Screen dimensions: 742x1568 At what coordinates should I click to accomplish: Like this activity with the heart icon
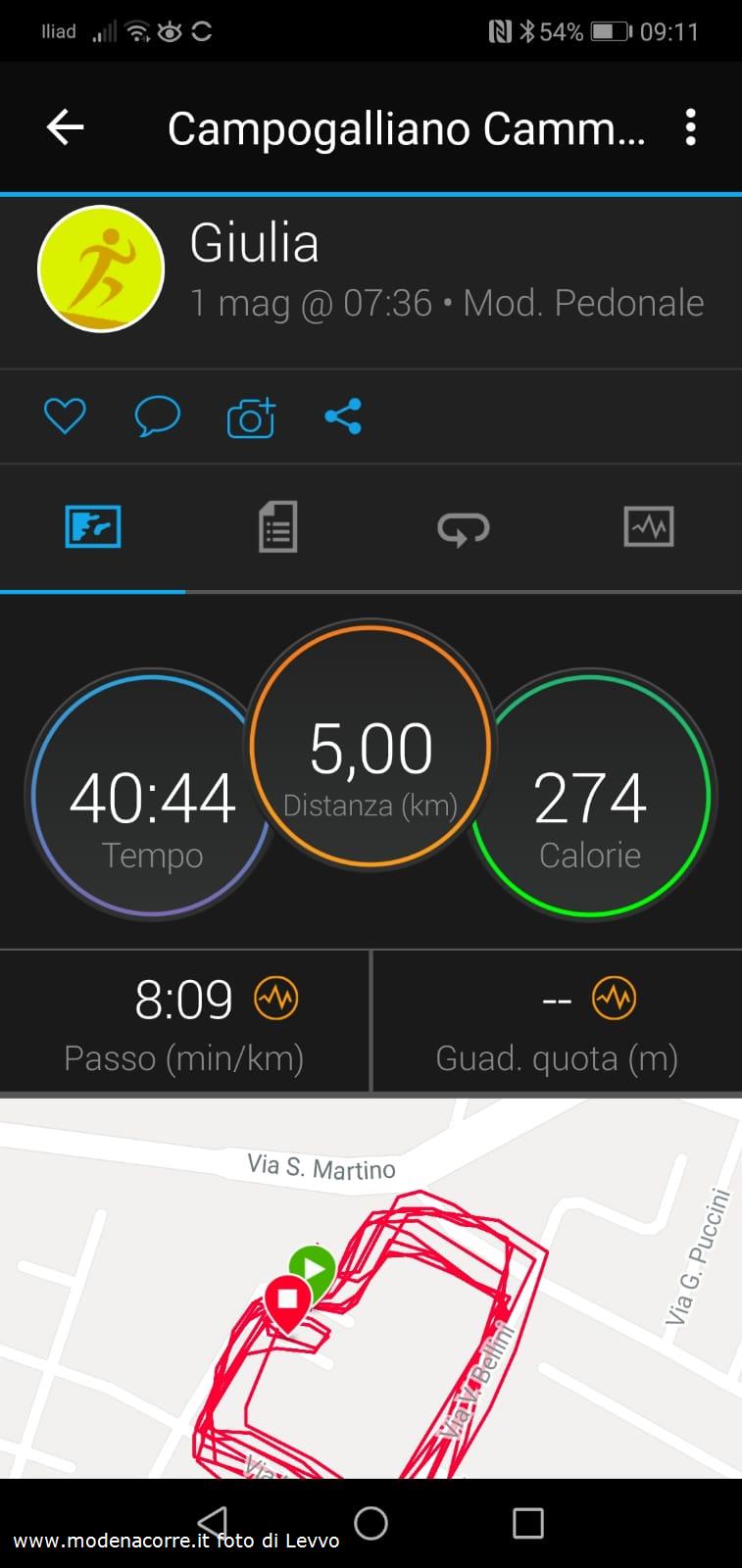pyautogui.click(x=65, y=416)
